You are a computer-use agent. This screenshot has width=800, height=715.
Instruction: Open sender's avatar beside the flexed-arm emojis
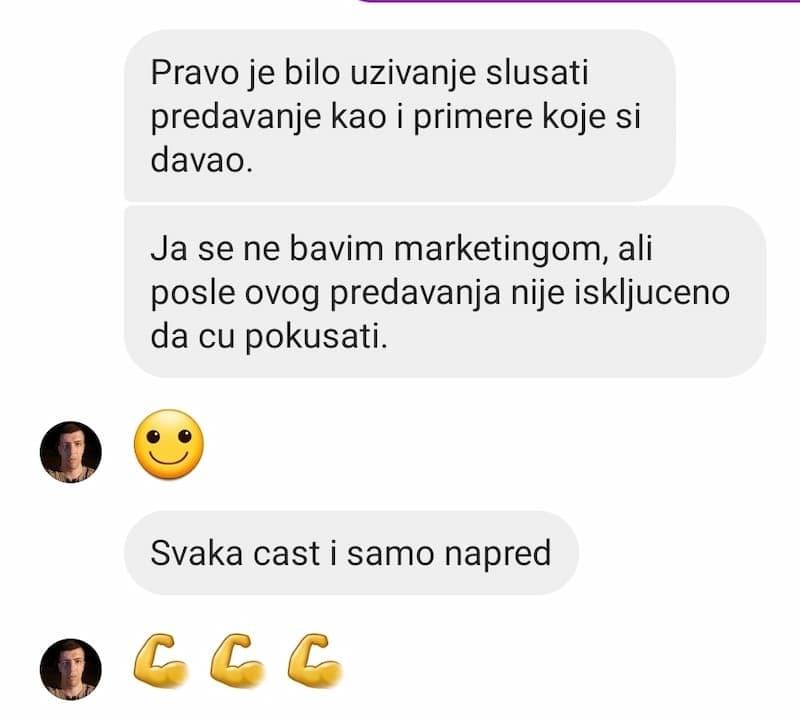tap(71, 668)
